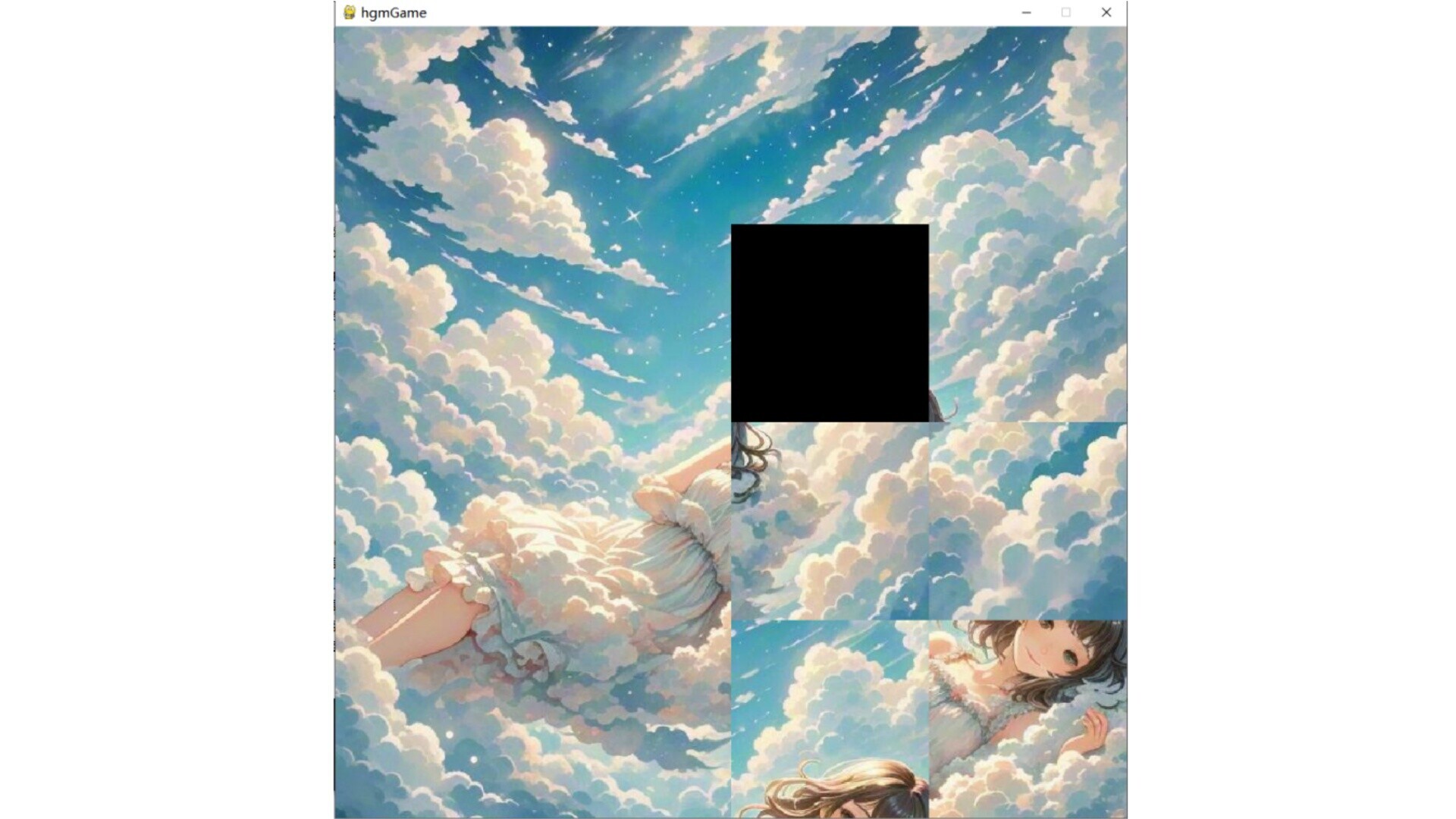Image resolution: width=1456 pixels, height=819 pixels.
Task: Close the hgmGame window
Action: coord(1106,12)
